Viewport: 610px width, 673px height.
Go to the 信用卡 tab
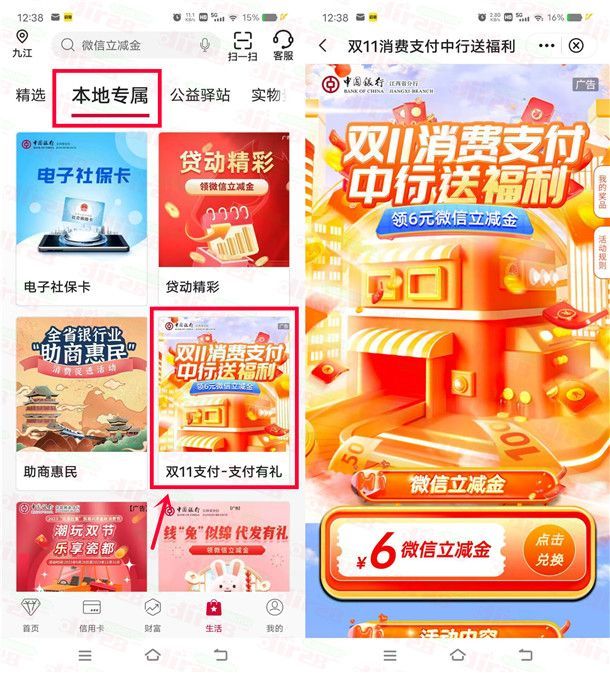[x=91, y=615]
